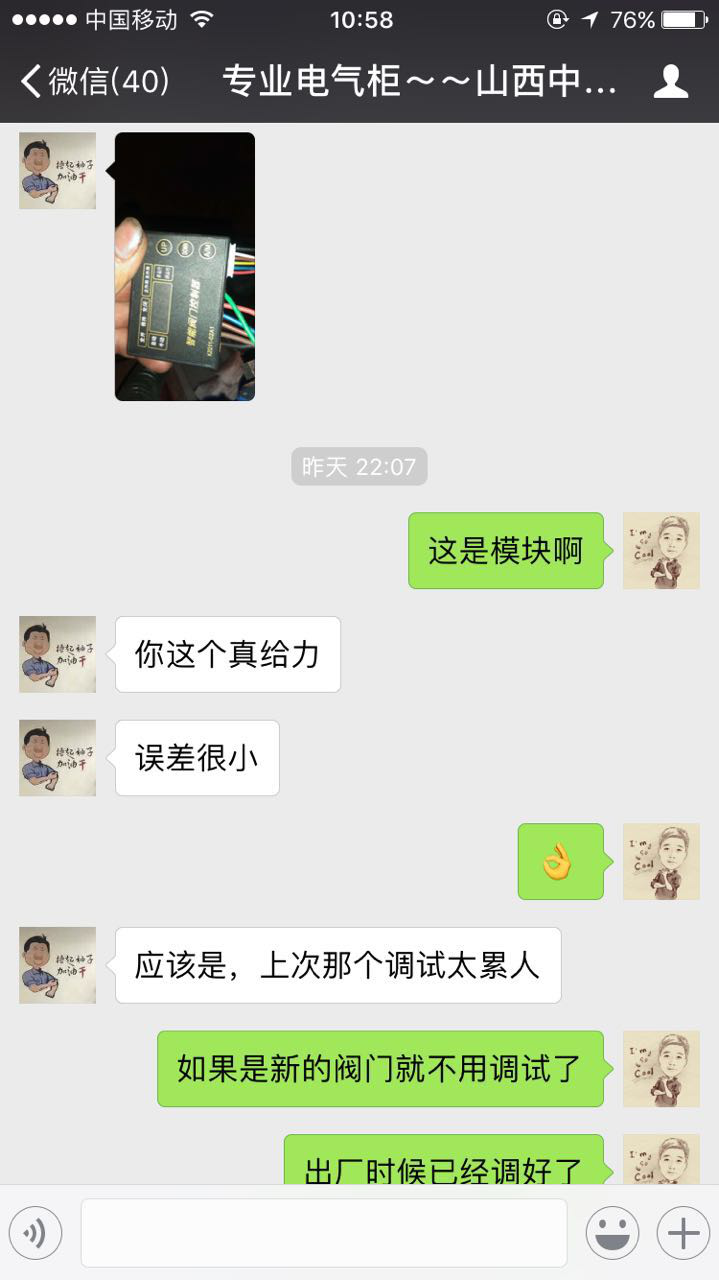Switch to voice message input
Viewport: 719px width, 1280px height.
pos(35,1233)
